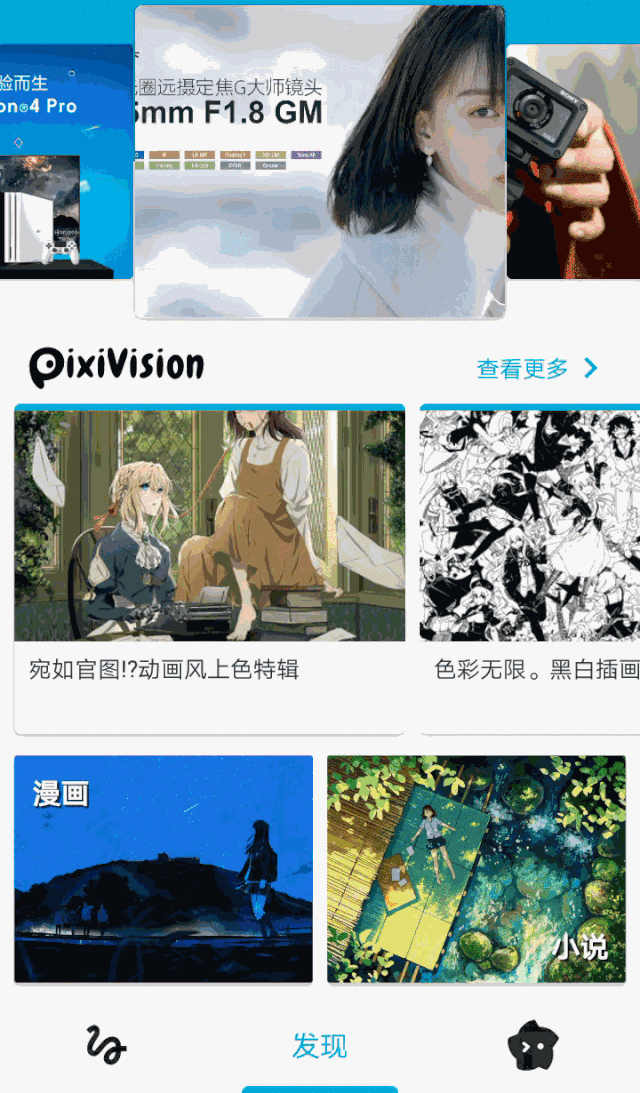Open the 色彩无限。黑白插画 article card
The height and width of the screenshot is (1093, 640).
pyautogui.click(x=530, y=568)
